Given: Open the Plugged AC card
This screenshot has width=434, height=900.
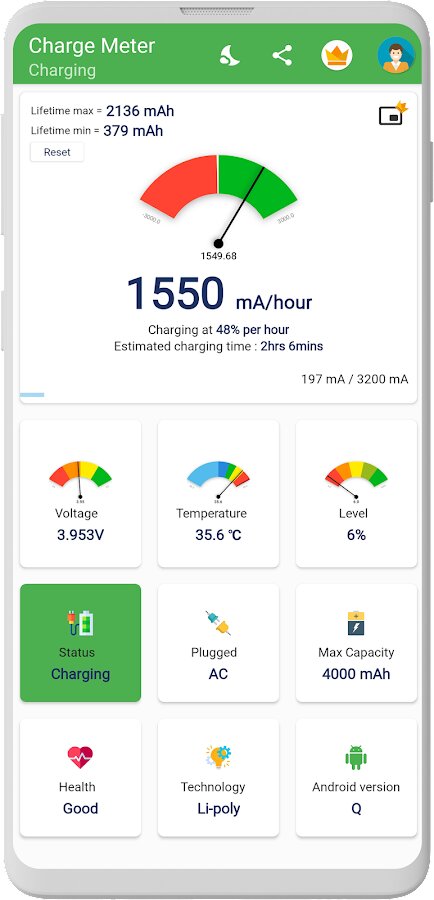Looking at the screenshot, I should tap(218, 643).
